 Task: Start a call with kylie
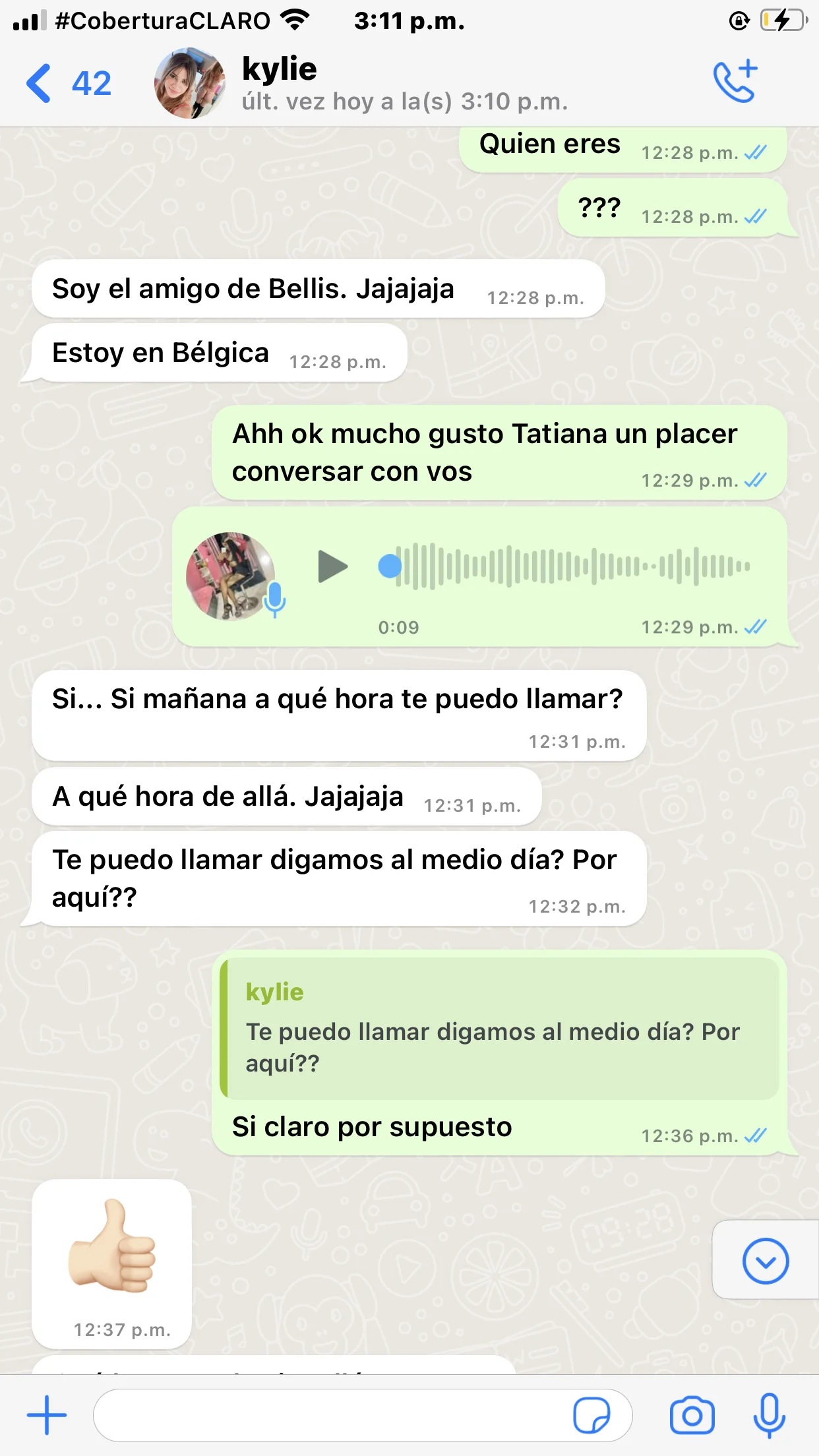tap(735, 82)
